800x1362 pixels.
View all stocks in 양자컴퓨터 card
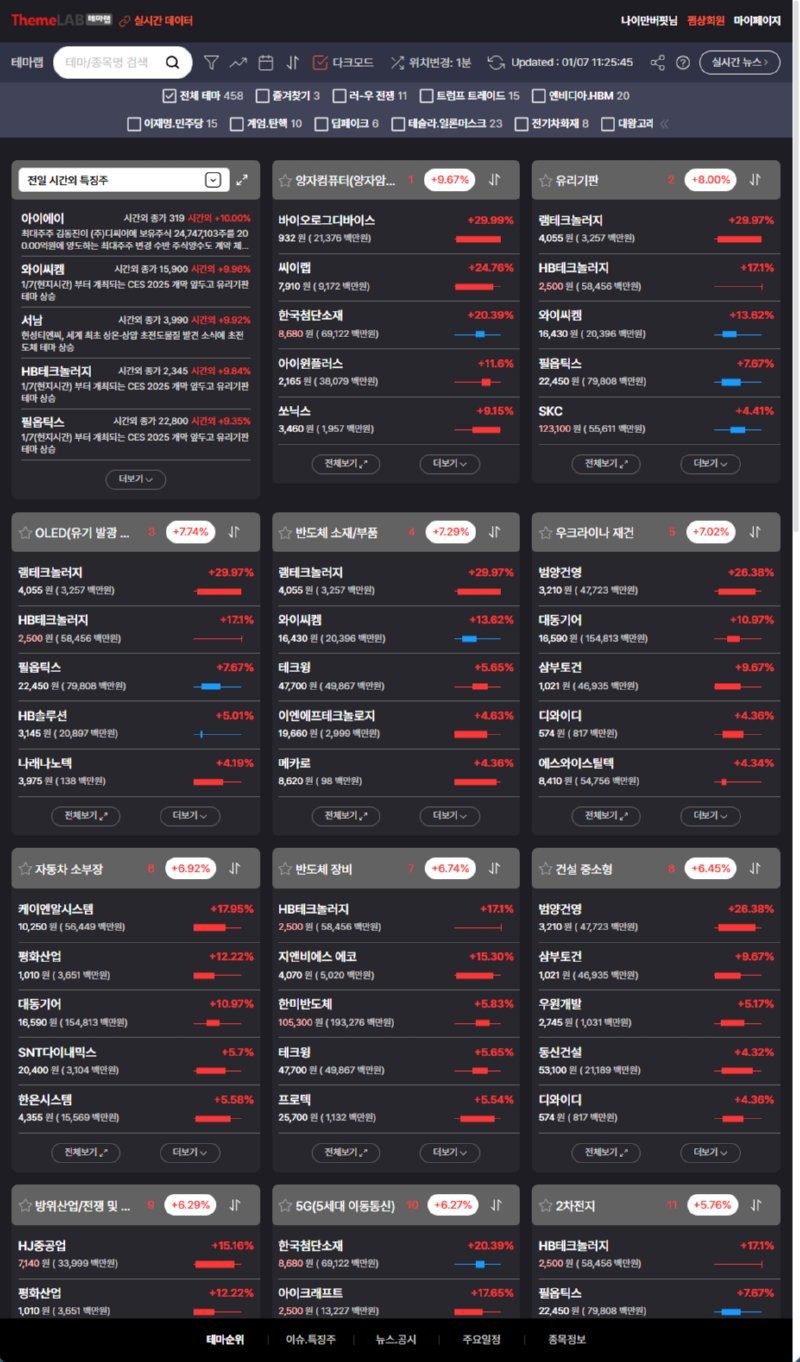coord(340,464)
